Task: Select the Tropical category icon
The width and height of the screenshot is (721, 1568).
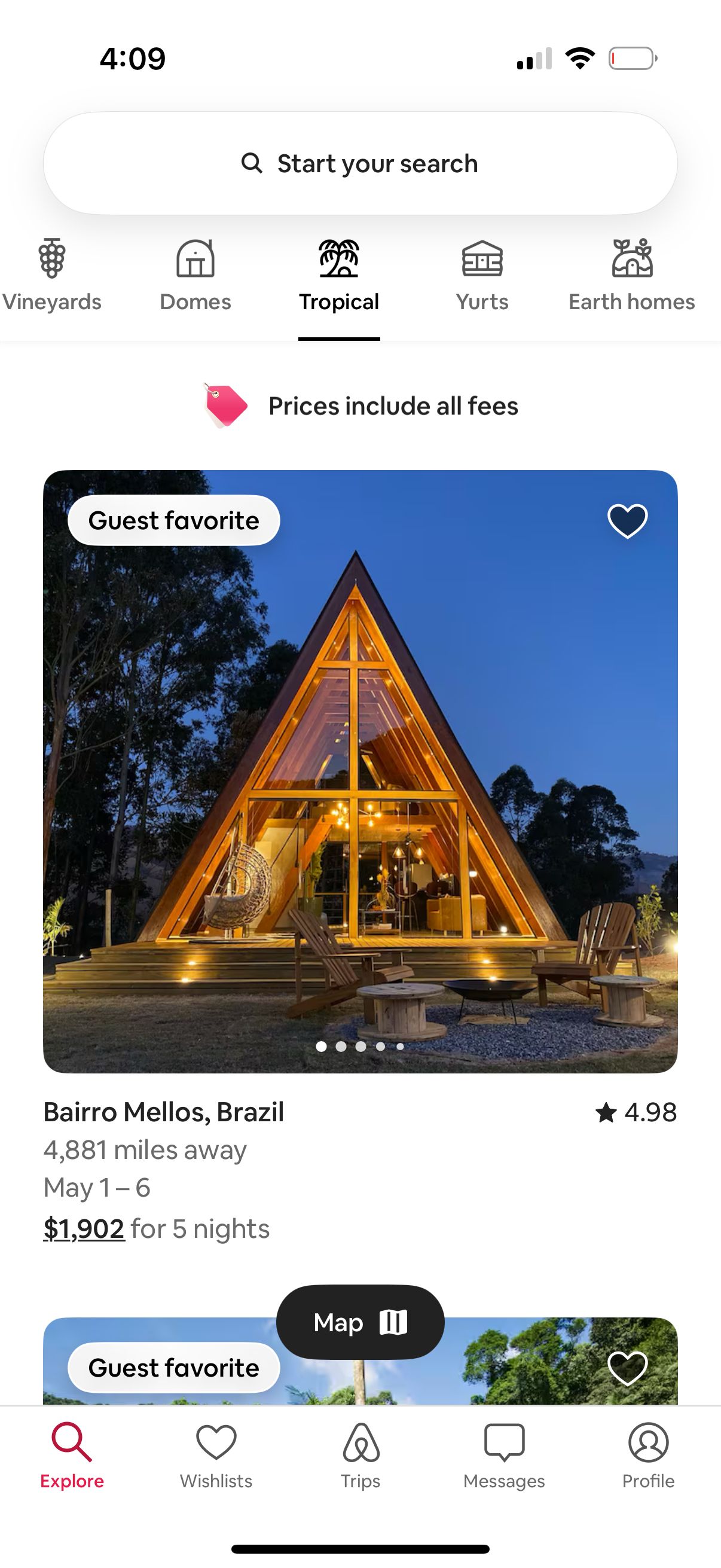Action: 339,258
